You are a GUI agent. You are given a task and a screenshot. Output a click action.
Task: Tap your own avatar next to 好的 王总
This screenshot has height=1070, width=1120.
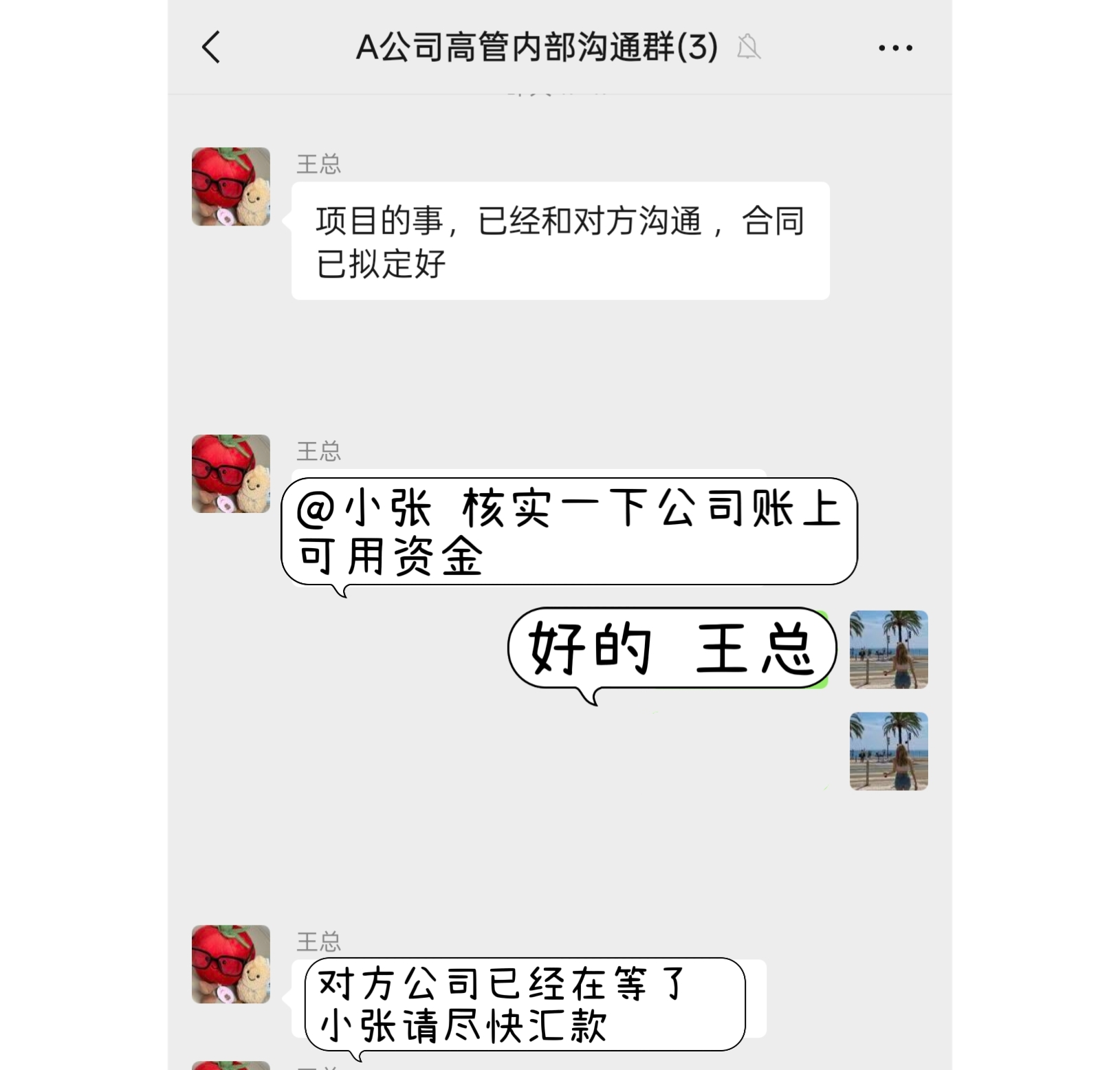click(888, 649)
